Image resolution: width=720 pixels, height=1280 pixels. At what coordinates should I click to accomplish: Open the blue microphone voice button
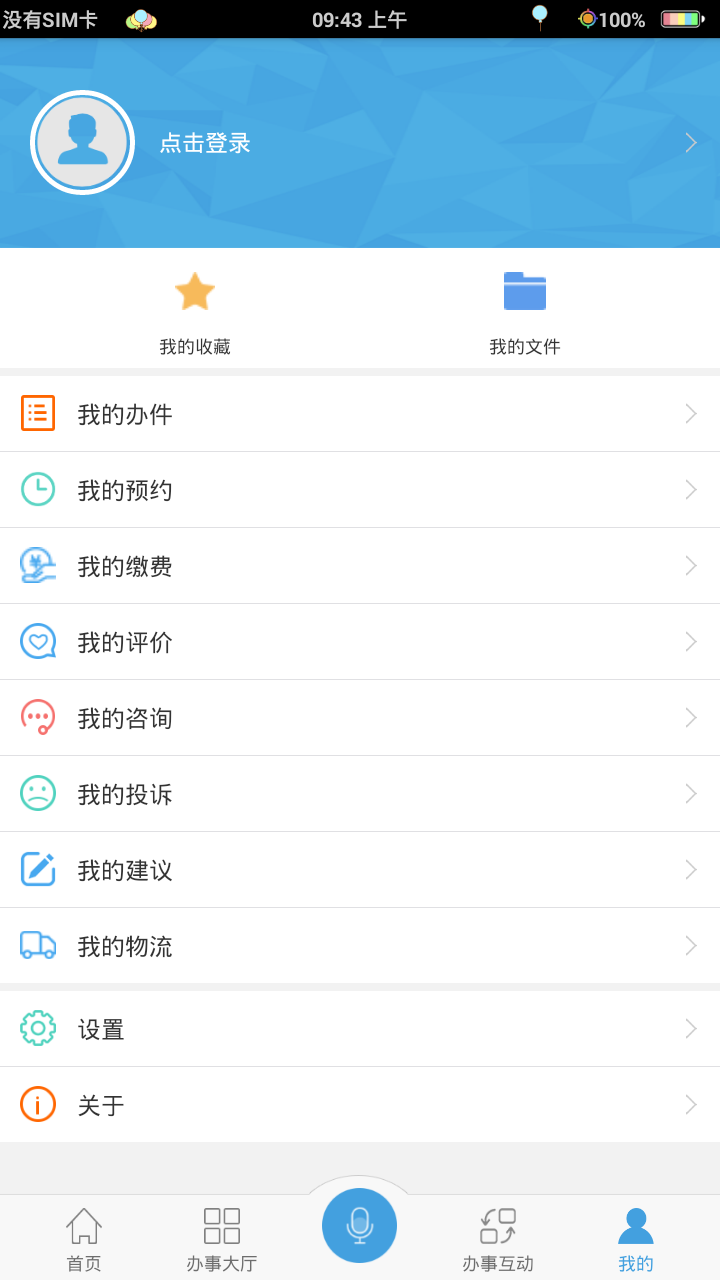coord(359,1225)
